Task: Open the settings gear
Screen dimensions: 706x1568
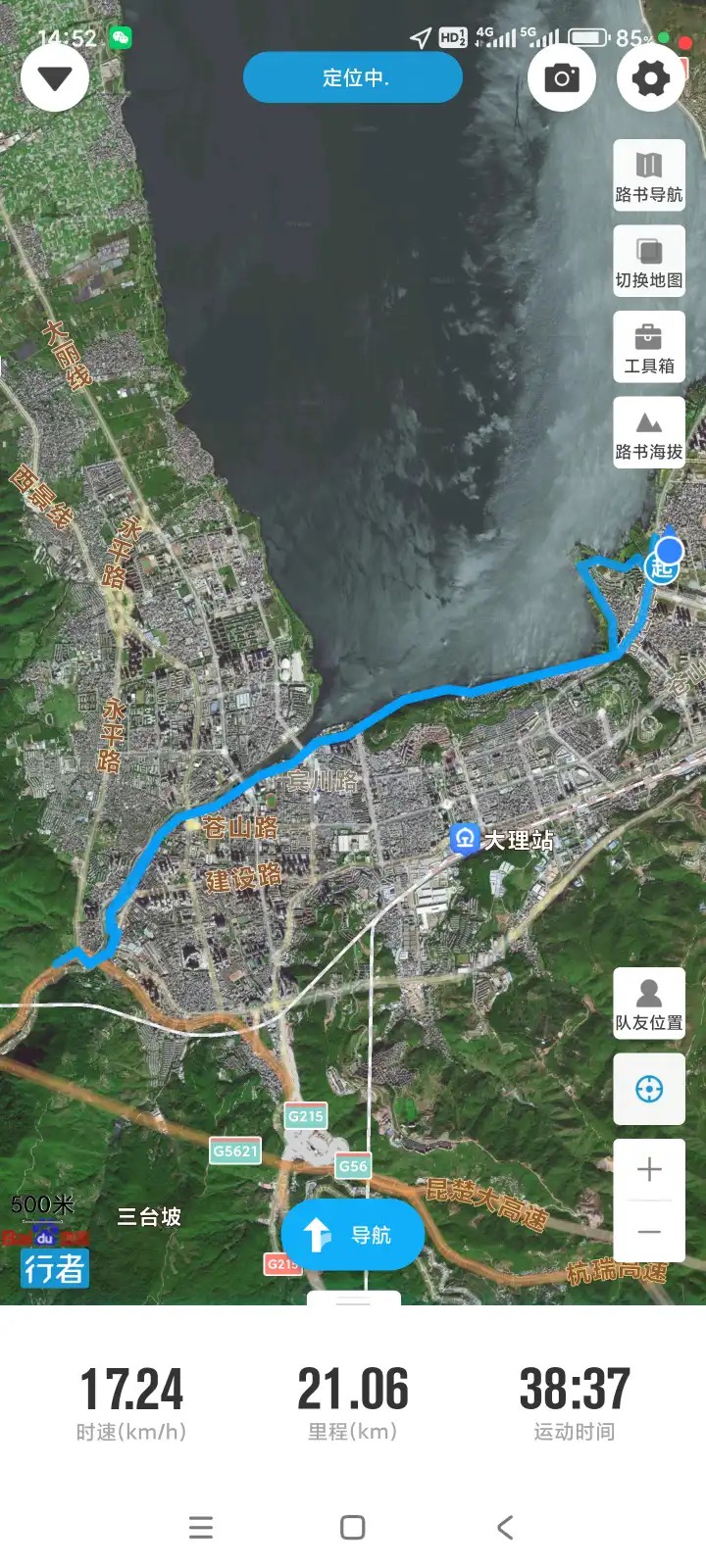Action: [x=651, y=78]
